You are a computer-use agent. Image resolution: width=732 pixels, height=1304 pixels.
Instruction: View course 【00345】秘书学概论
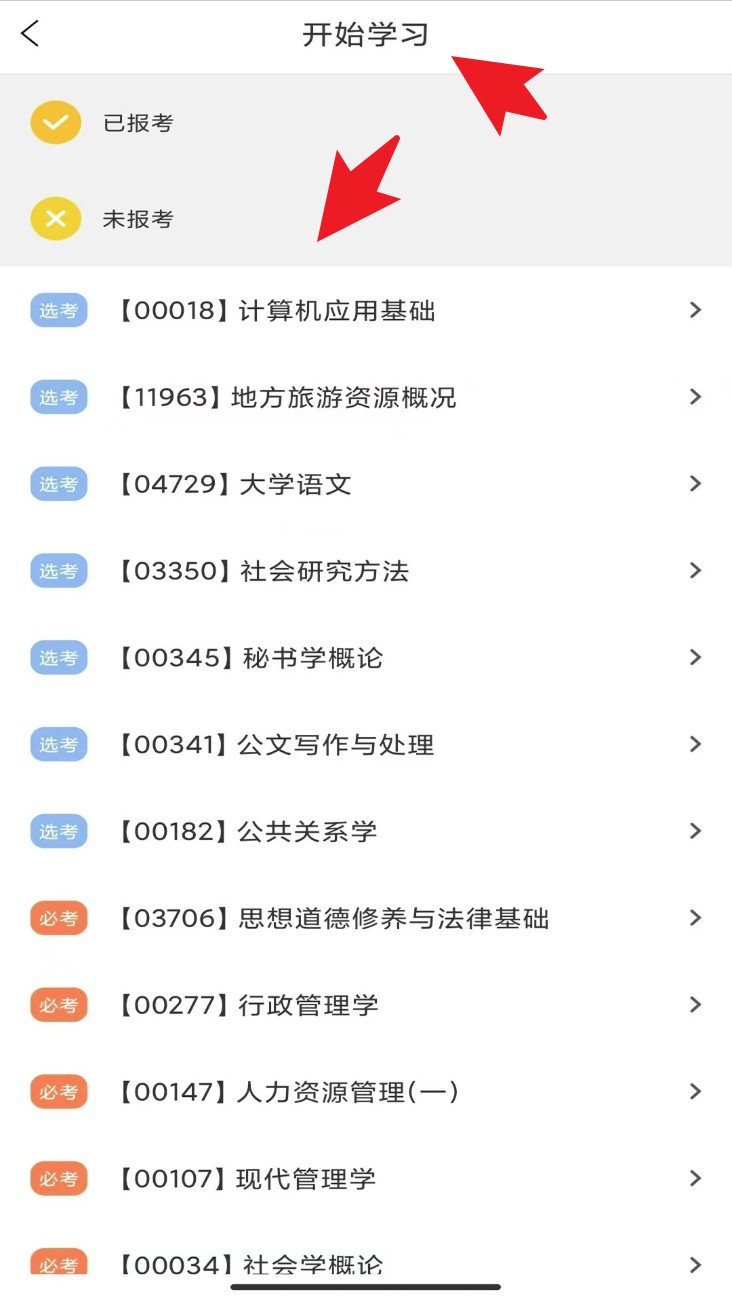[300, 658]
